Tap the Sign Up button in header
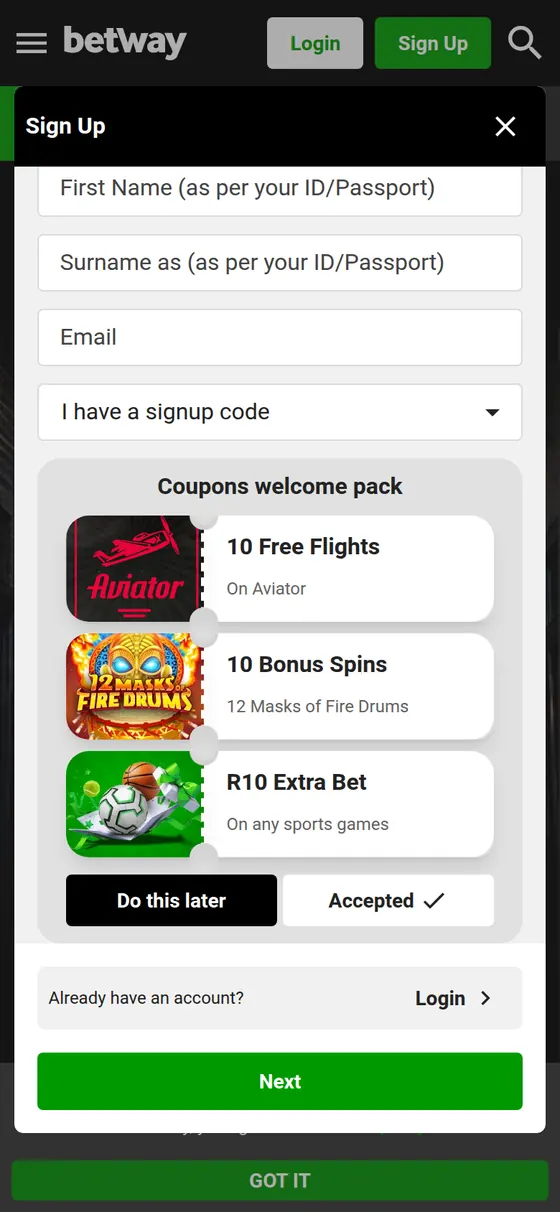This screenshot has width=560, height=1212. [x=433, y=43]
